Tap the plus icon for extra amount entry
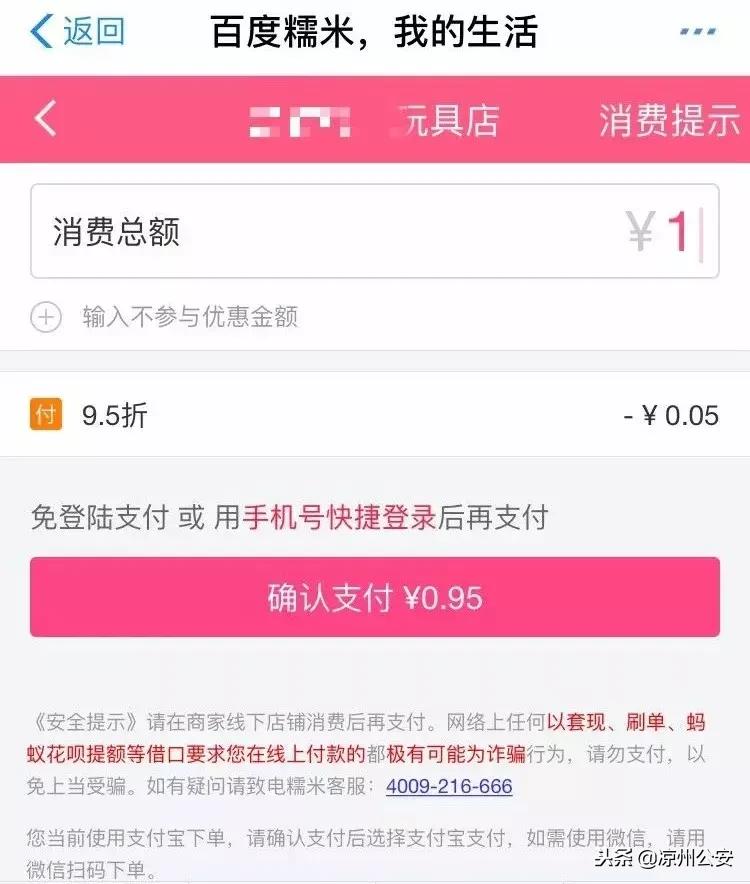Image resolution: width=750 pixels, height=884 pixels. [44, 316]
